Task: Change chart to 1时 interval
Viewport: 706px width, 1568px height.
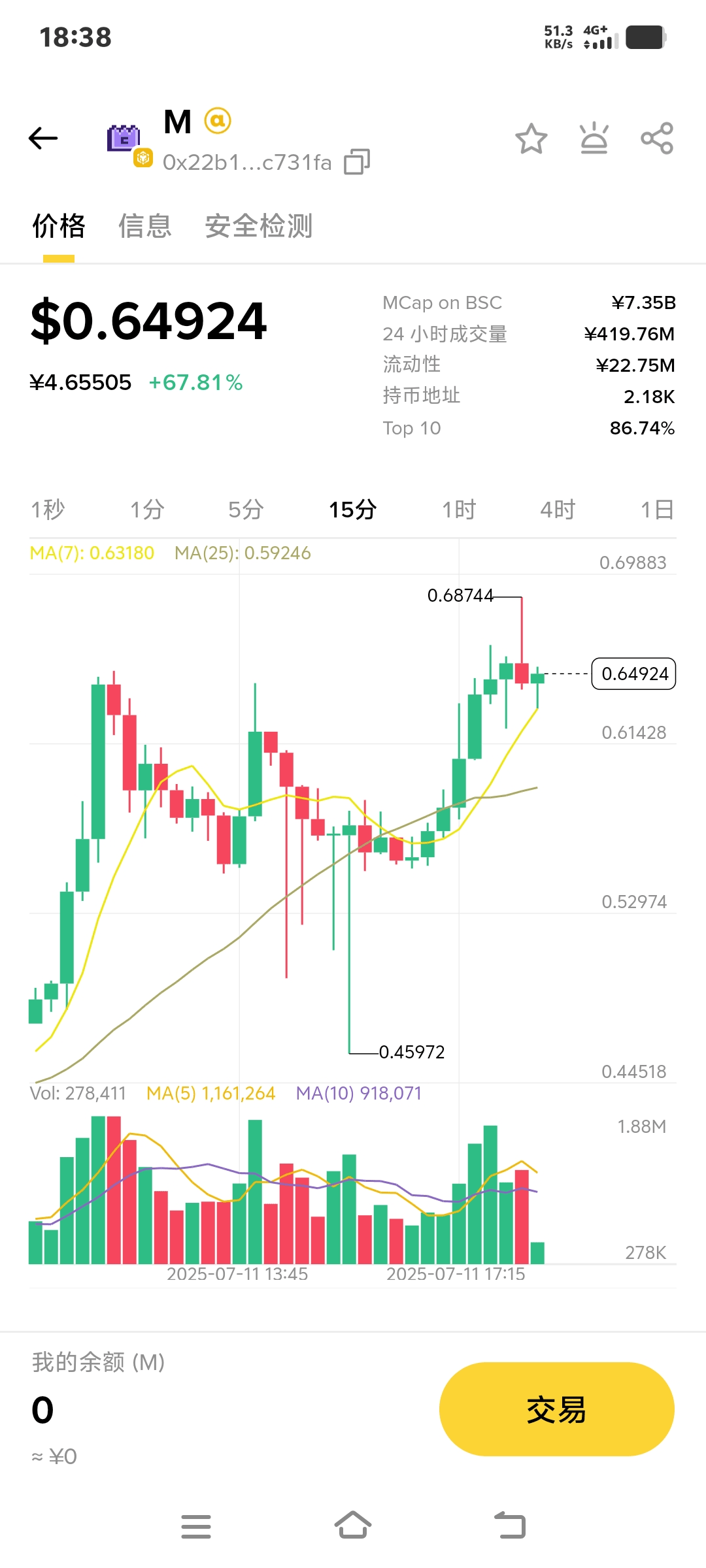Action: pyautogui.click(x=459, y=510)
